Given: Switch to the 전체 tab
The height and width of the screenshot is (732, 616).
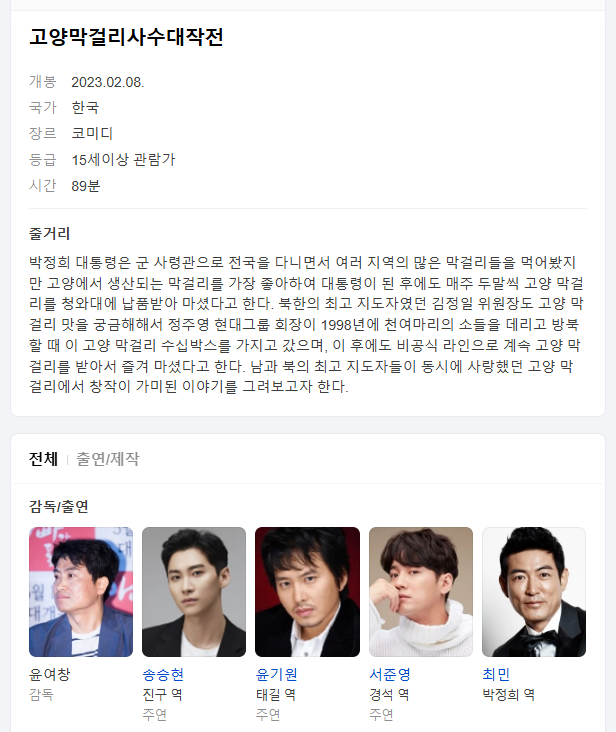Looking at the screenshot, I should coord(43,459).
